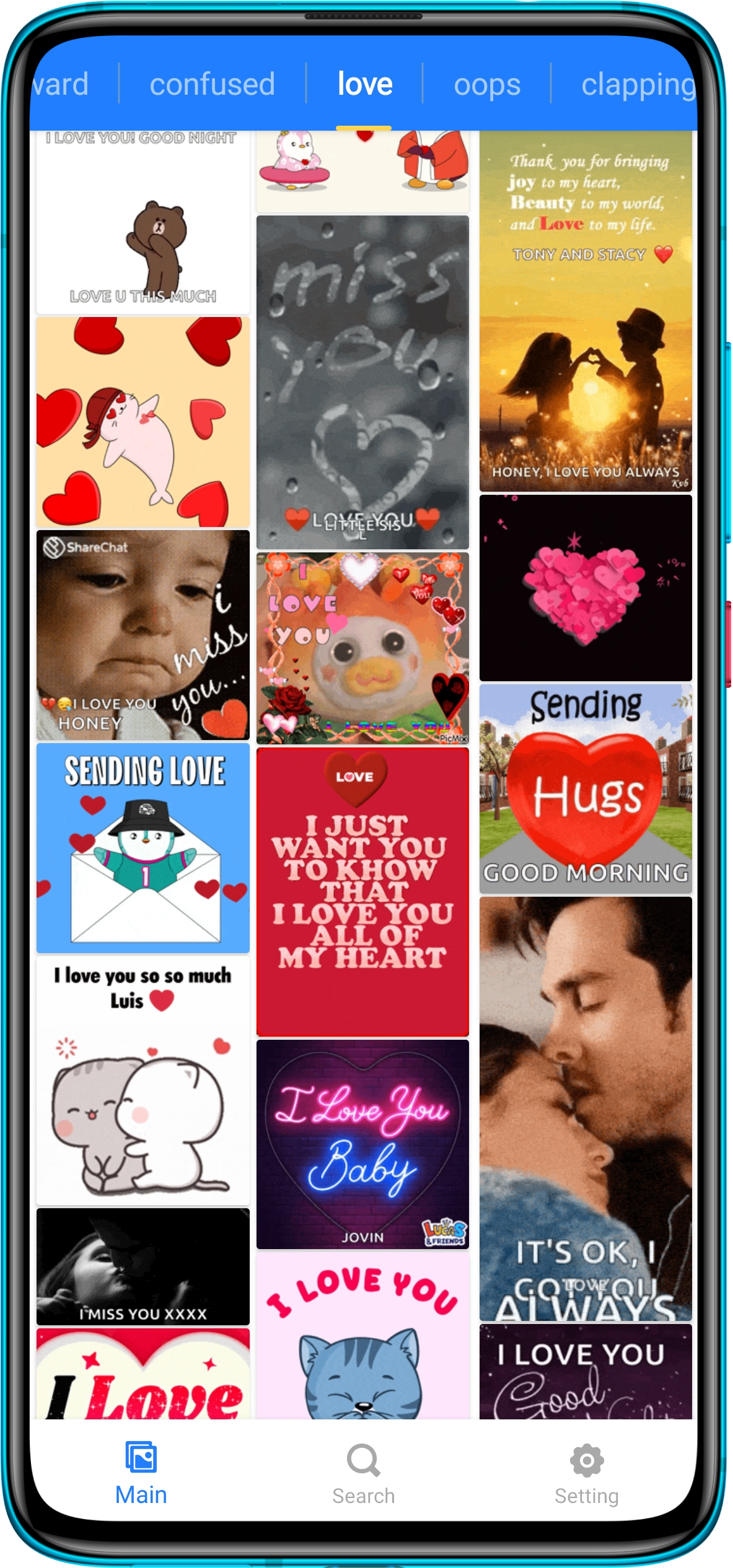The width and height of the screenshot is (733, 1568).
Task: Open the I Love You Baby neon GIF
Action: pyautogui.click(x=362, y=1144)
